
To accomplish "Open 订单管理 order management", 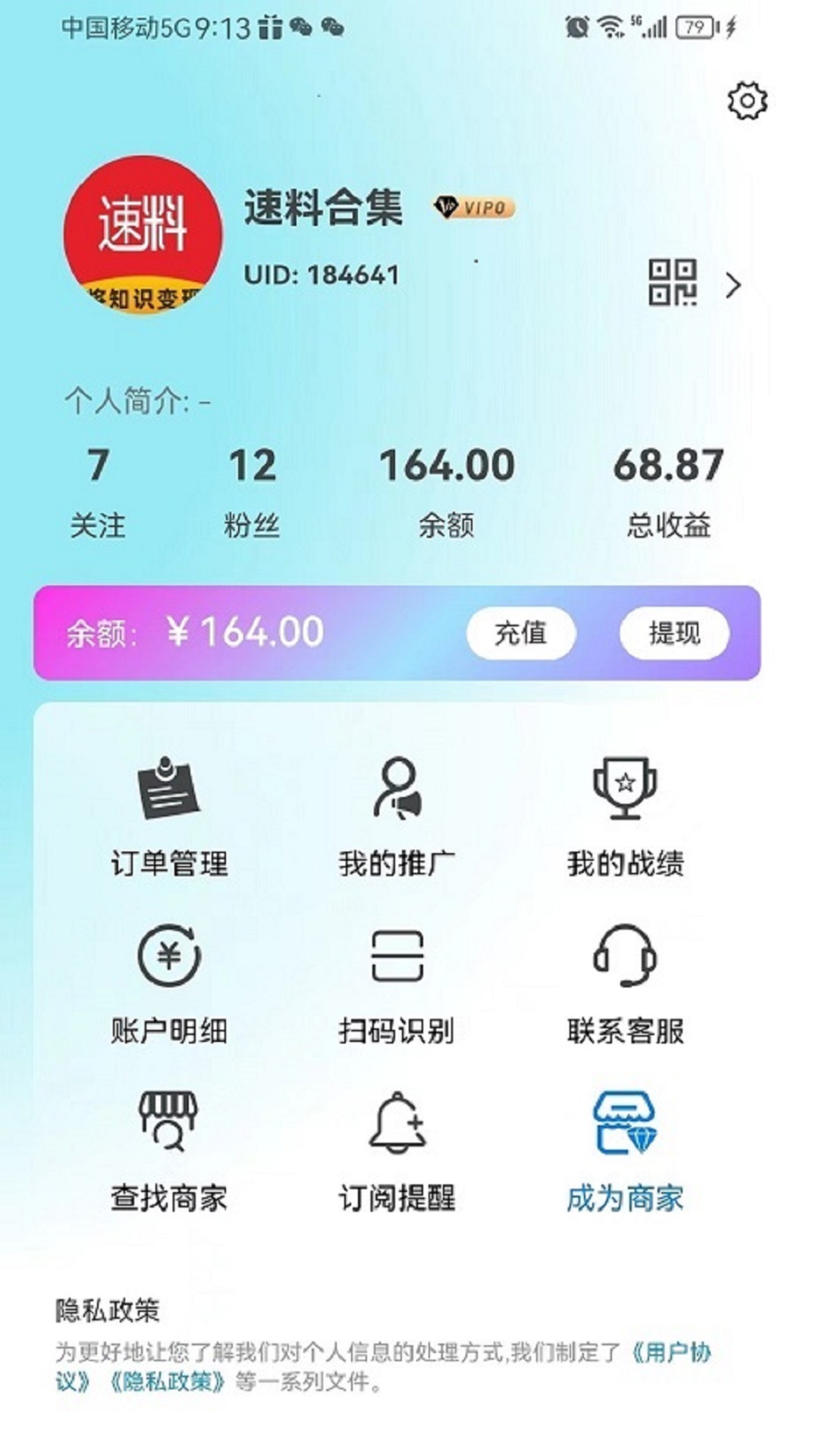I will click(x=169, y=817).
